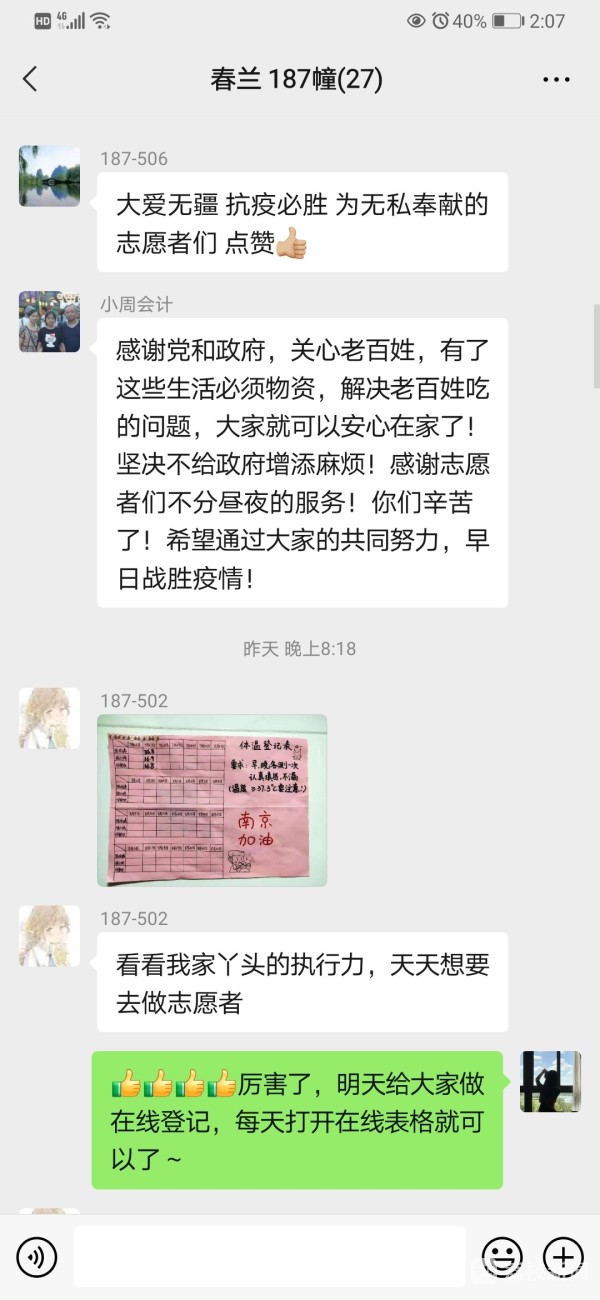
Task: View profile of 小周会计 avatar
Action: [x=50, y=322]
